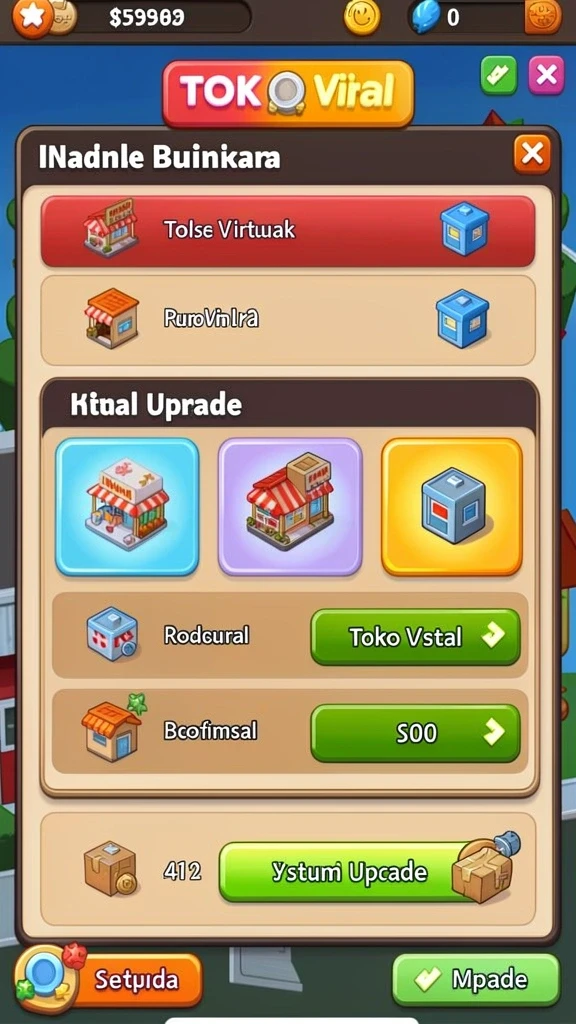Image resolution: width=576 pixels, height=1024 pixels.
Task: Choose the yellow box upgrade card
Action: click(452, 507)
